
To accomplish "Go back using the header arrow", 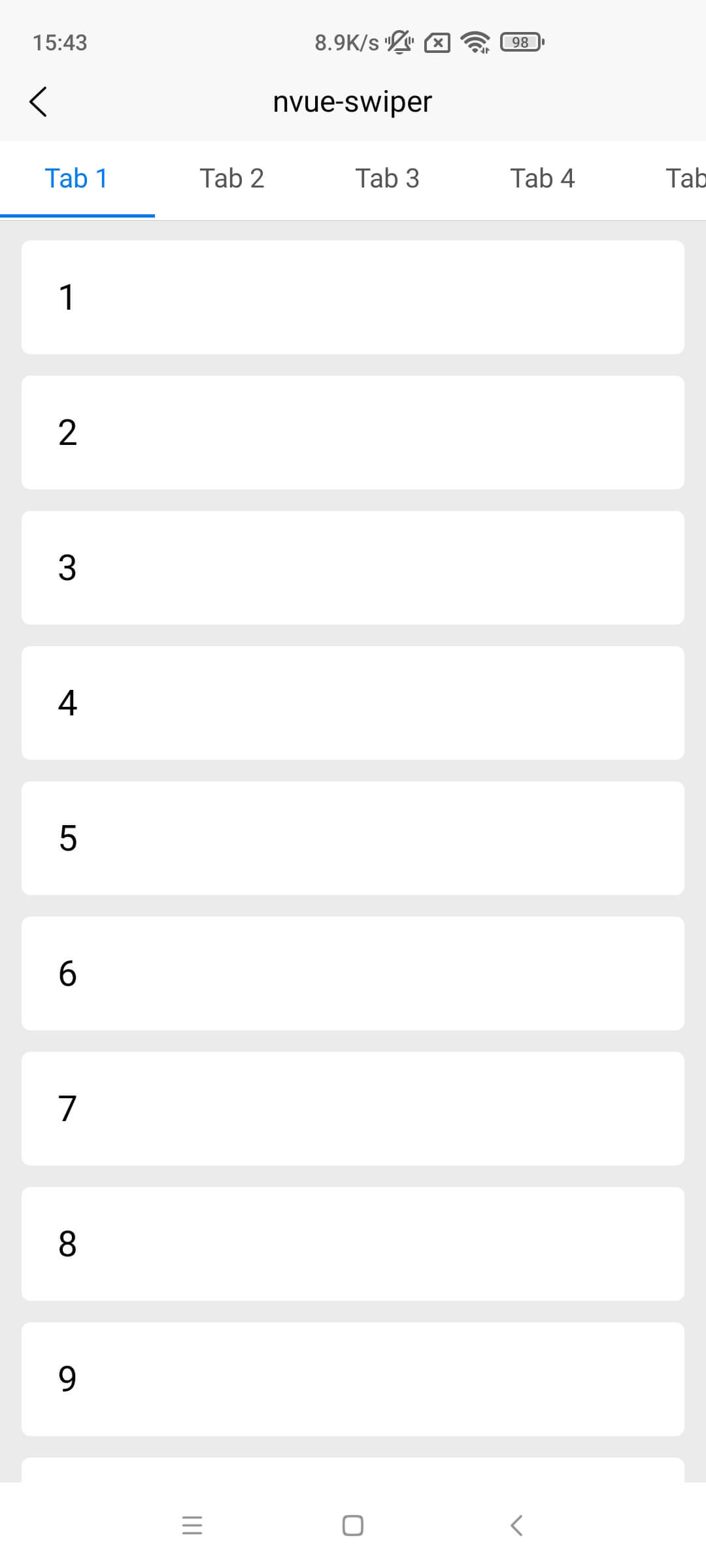I will pos(39,102).
